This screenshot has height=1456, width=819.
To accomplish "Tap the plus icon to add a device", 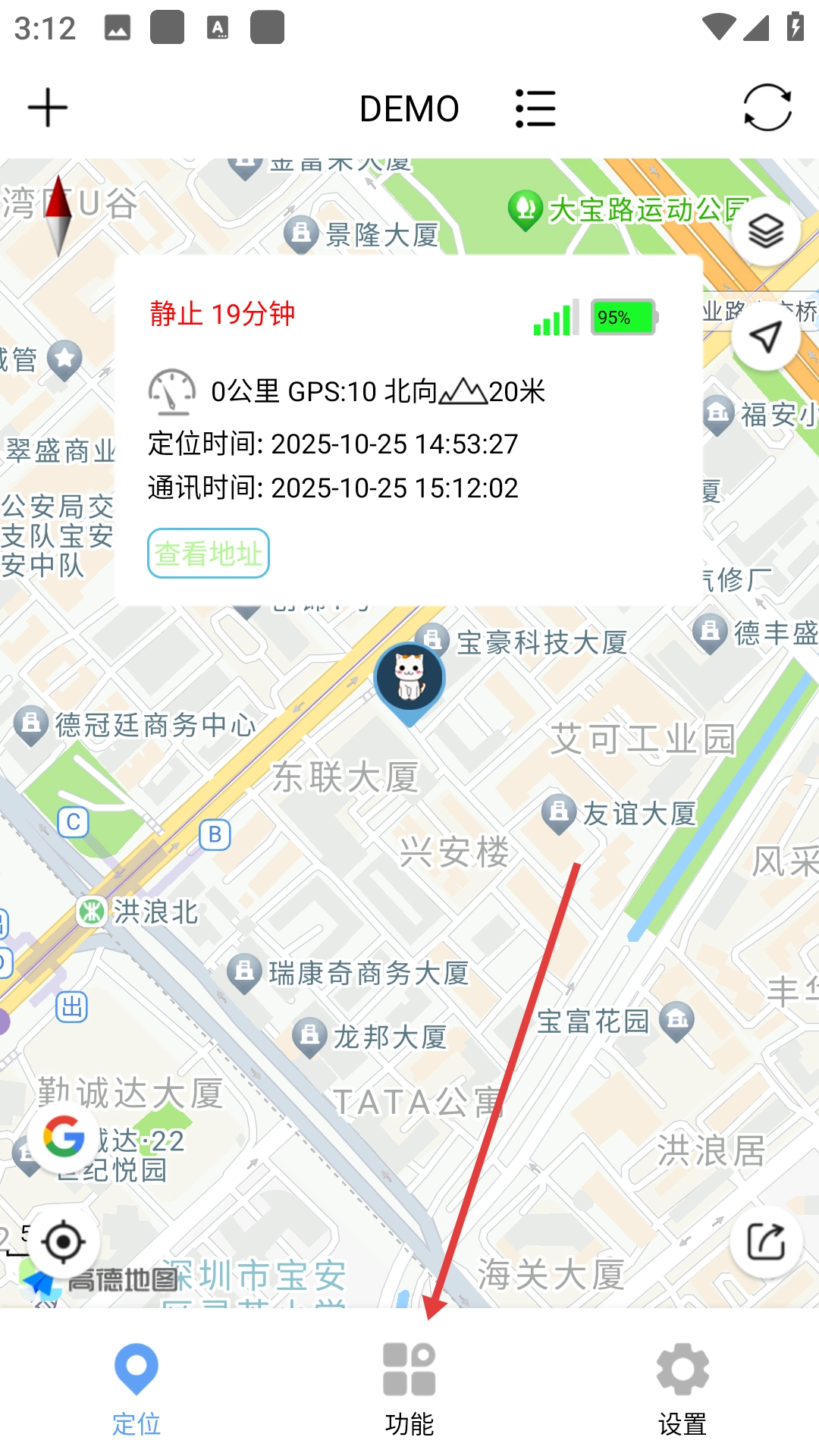I will [x=48, y=108].
